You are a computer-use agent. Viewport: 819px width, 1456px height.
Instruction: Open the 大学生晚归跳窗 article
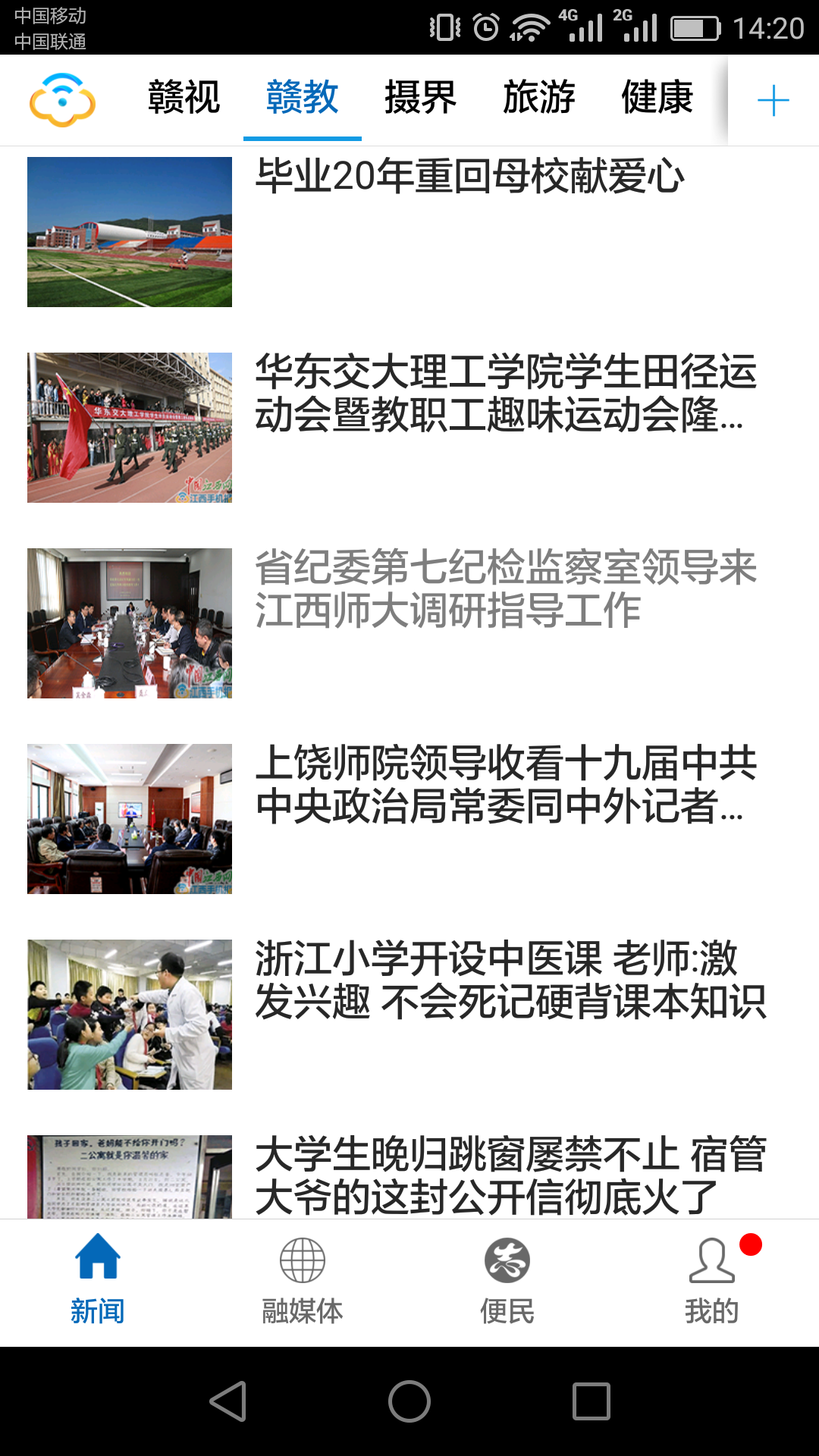click(x=510, y=1175)
